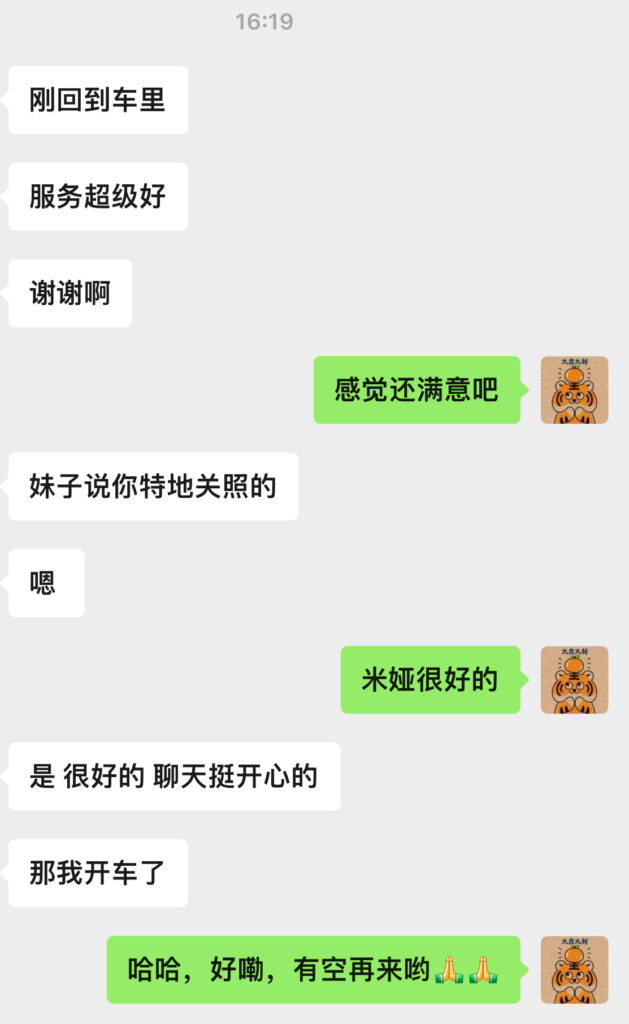View profile from avatar beside 有空再来哟 message
This screenshot has width=629, height=1024.
pos(574,970)
